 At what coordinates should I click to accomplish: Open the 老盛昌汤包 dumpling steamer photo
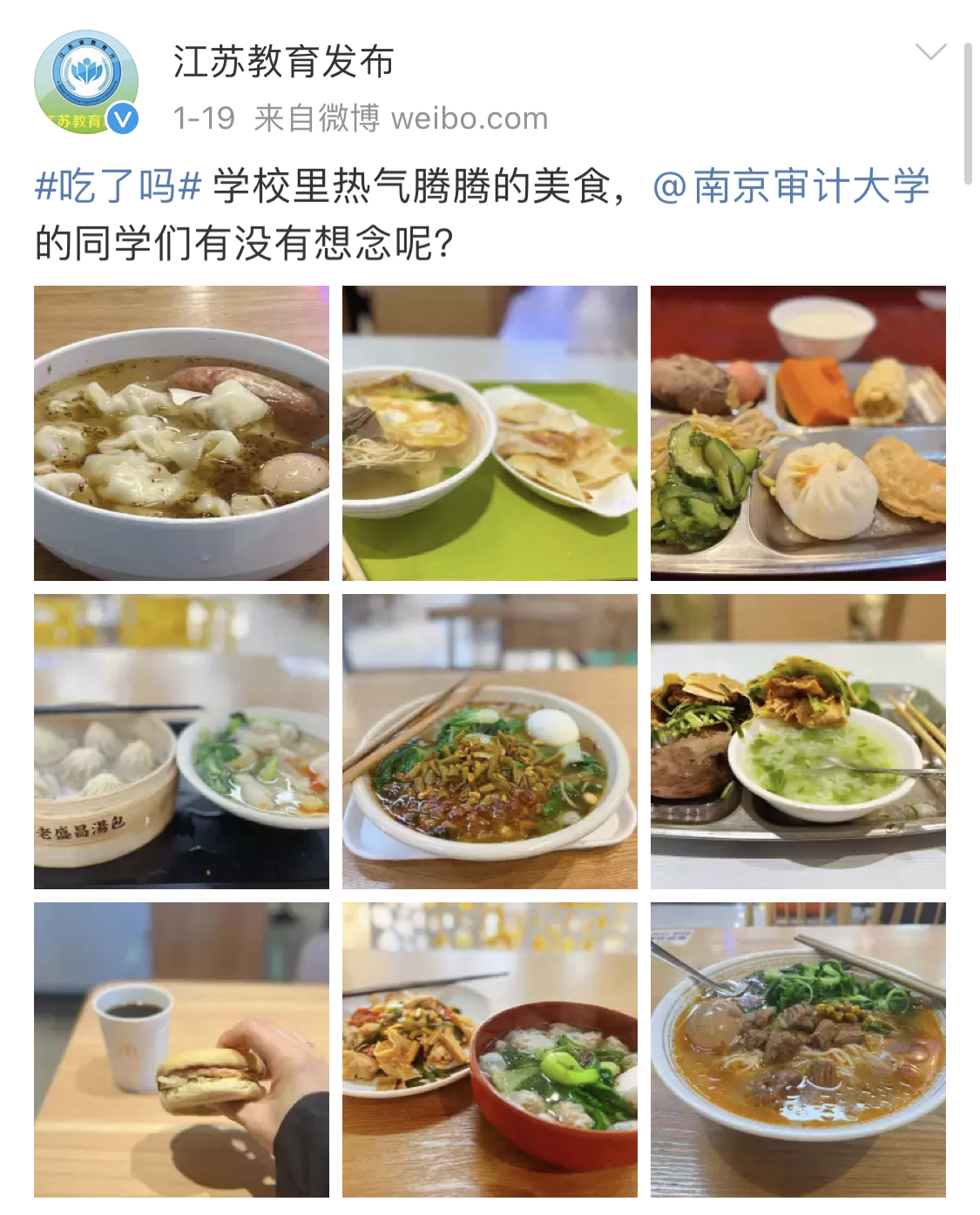(181, 741)
